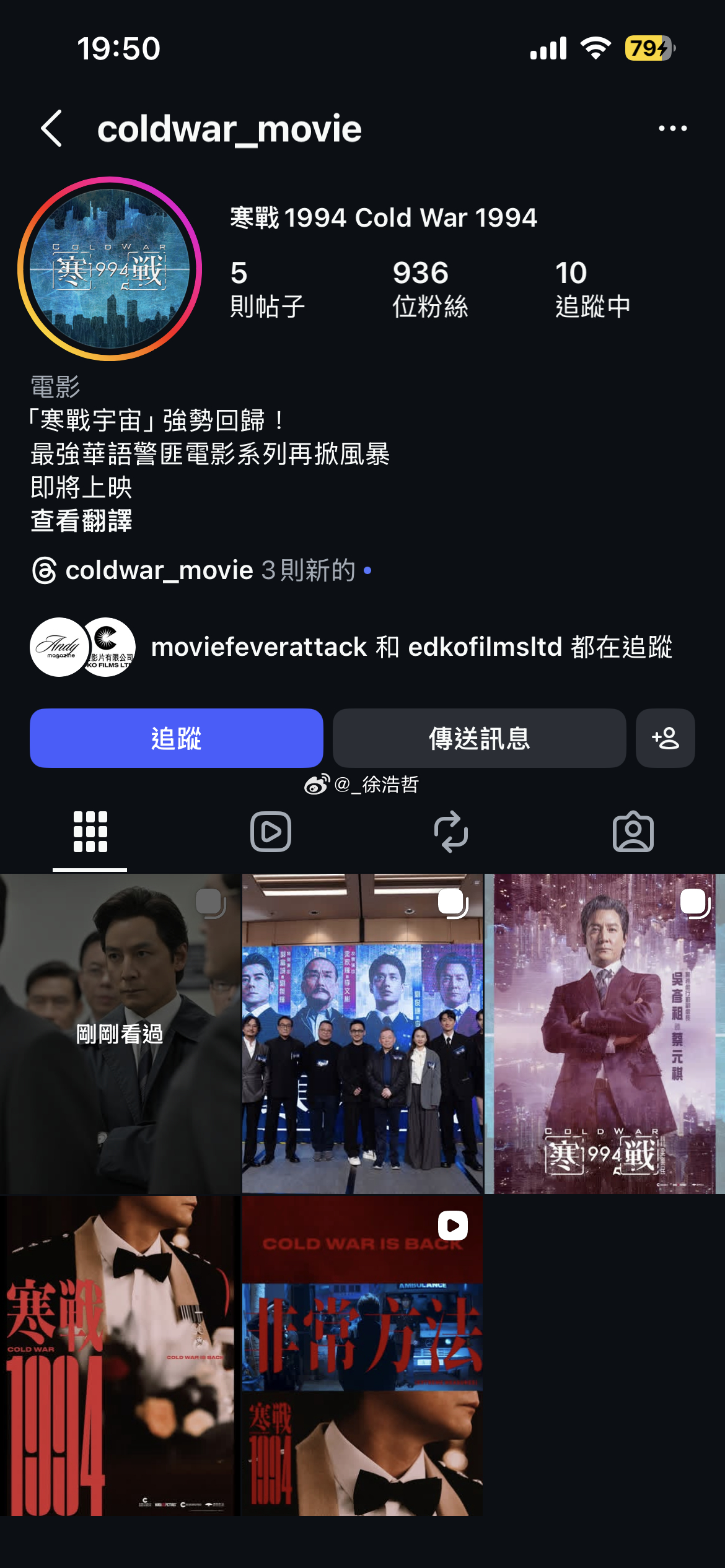Image resolution: width=725 pixels, height=1568 pixels.
Task: Tap the back arrow to leave profile
Action: click(51, 128)
